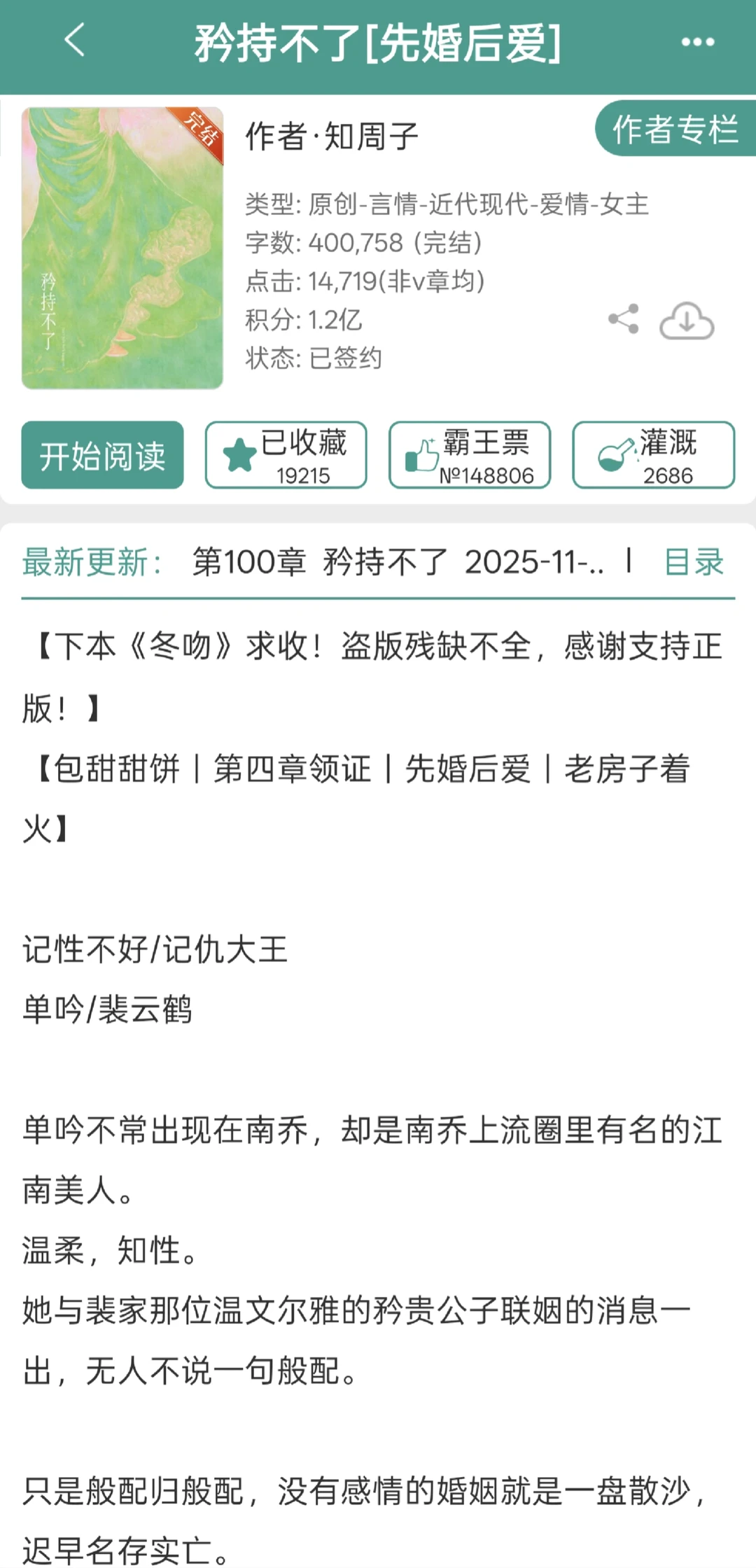756x1568 pixels.
Task: Tap 开始阅读 to start reading
Action: pos(101,455)
